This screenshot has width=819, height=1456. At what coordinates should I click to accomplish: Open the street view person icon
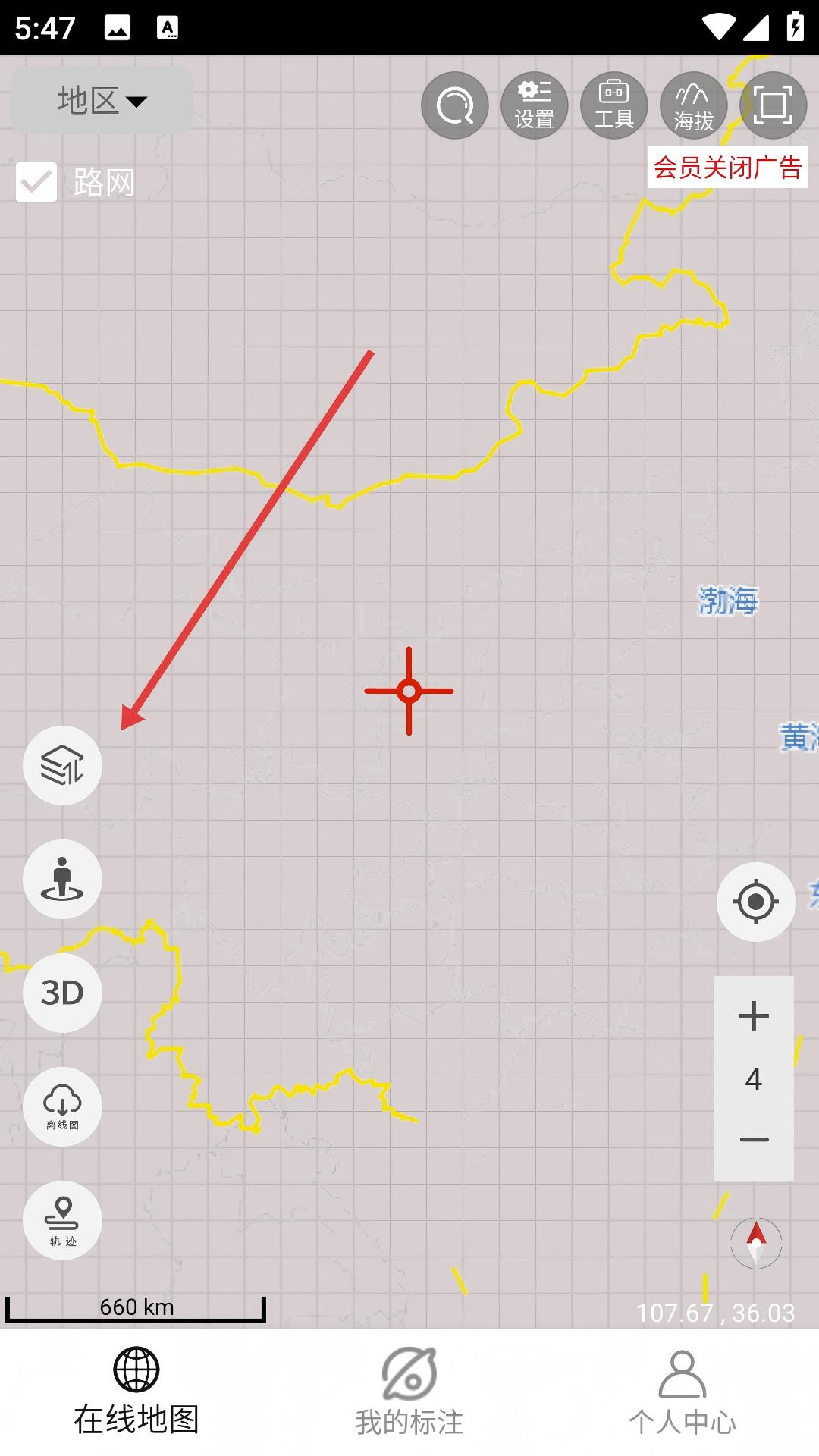point(62,879)
